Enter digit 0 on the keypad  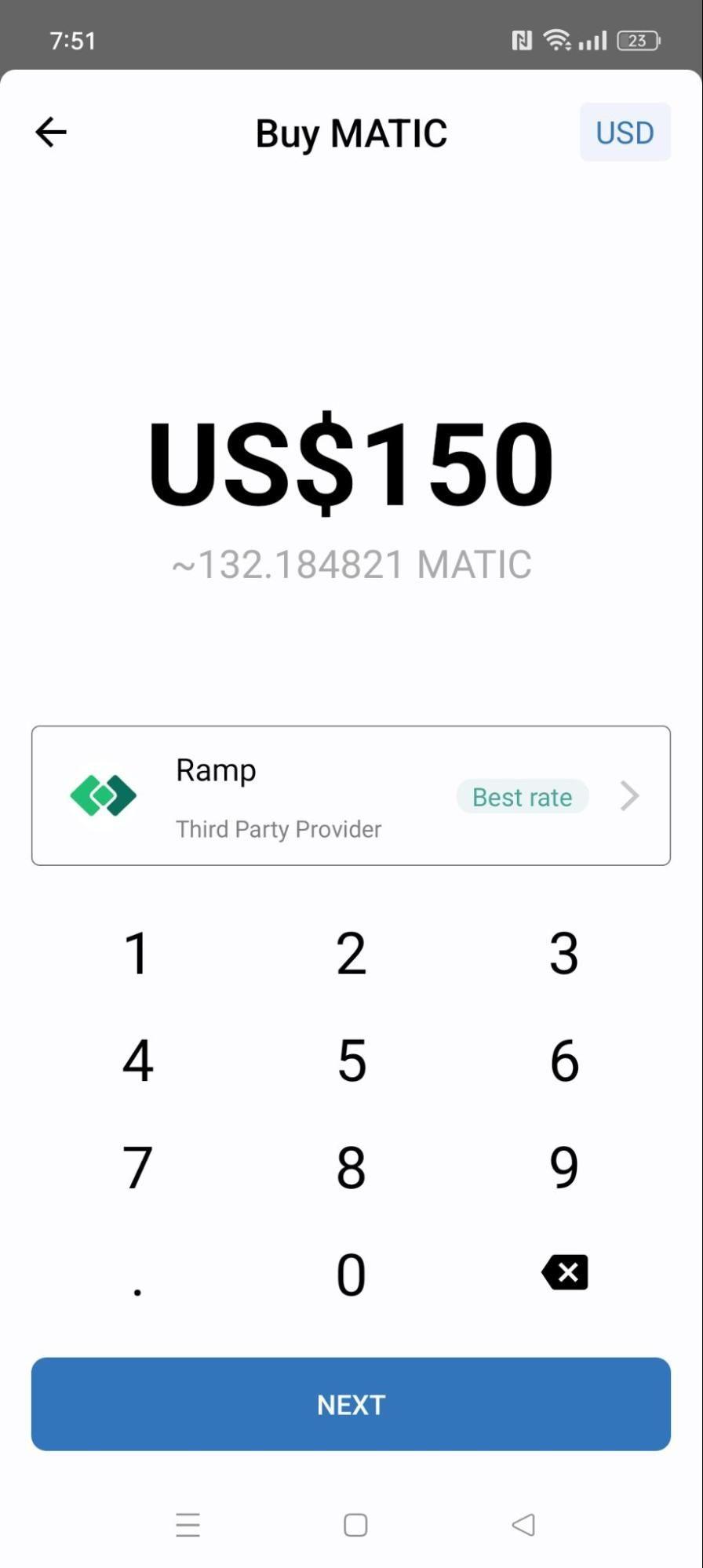[x=351, y=1274]
